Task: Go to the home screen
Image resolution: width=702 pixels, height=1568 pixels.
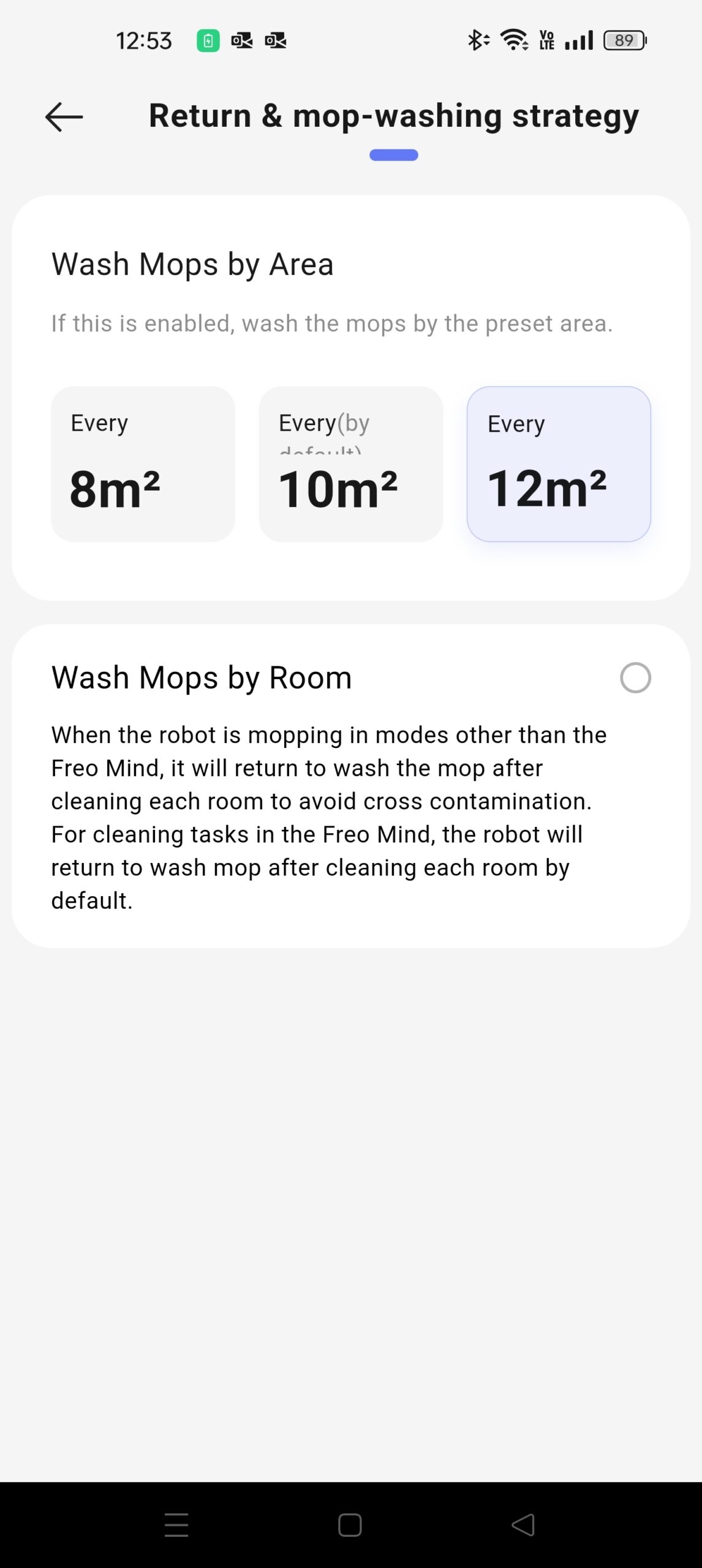Action: tap(350, 1525)
